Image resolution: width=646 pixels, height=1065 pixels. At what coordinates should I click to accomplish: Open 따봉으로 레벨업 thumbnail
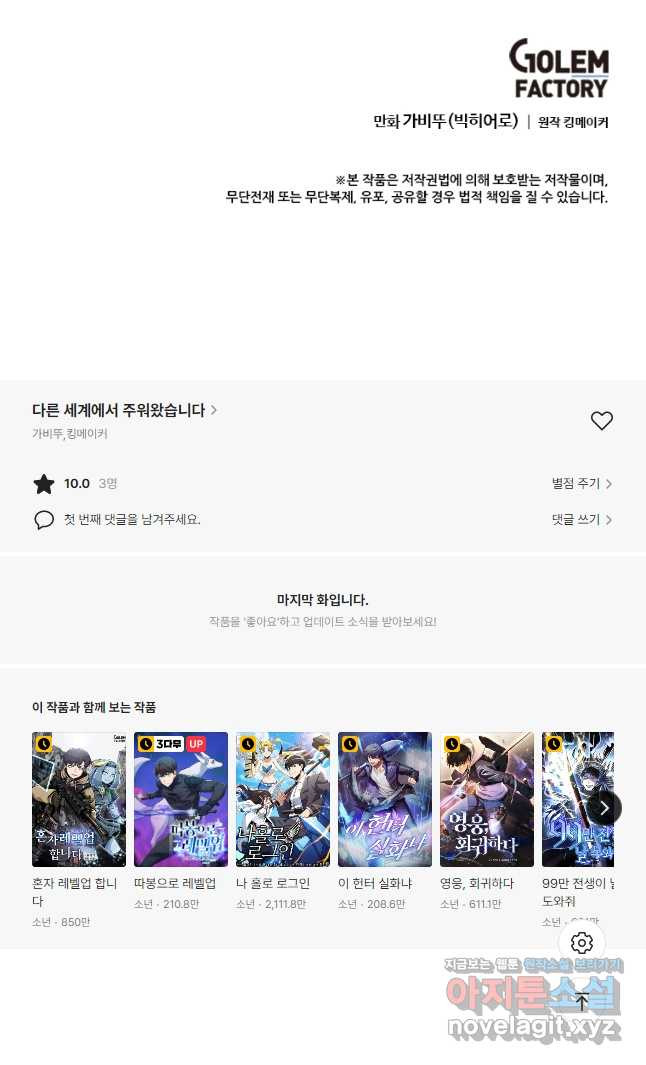click(181, 799)
